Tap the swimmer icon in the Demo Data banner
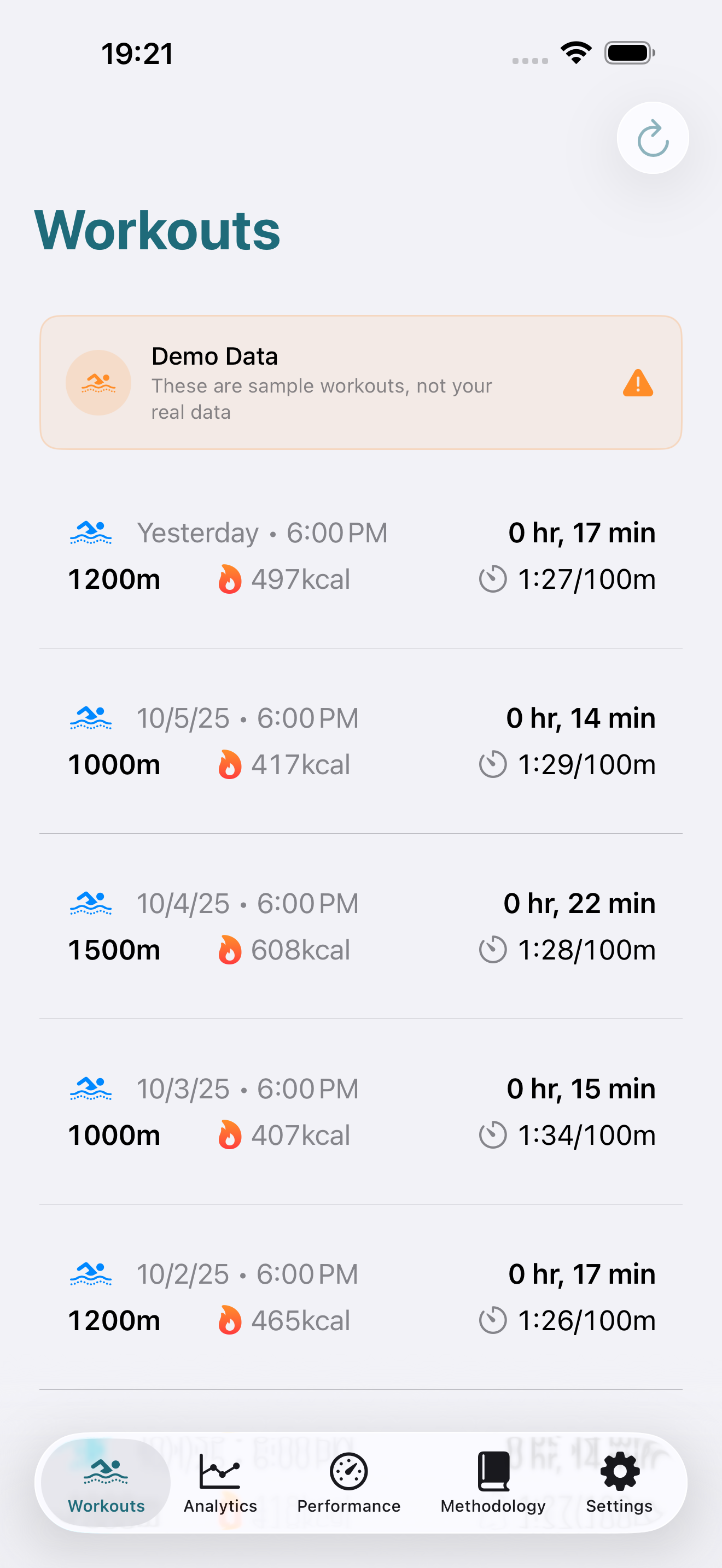Screen dimensions: 722x1568 tap(98, 383)
